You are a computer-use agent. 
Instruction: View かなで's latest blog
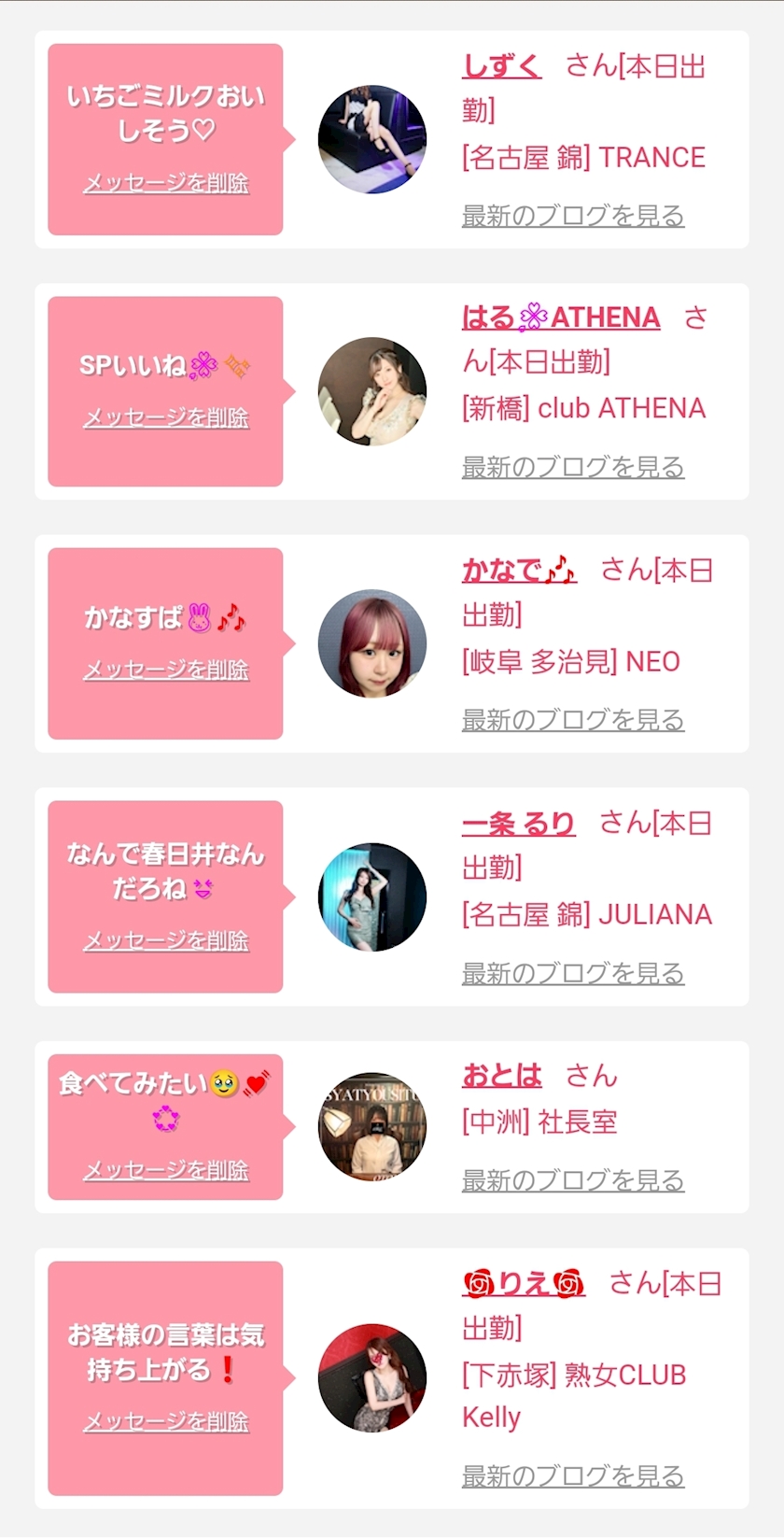572,720
